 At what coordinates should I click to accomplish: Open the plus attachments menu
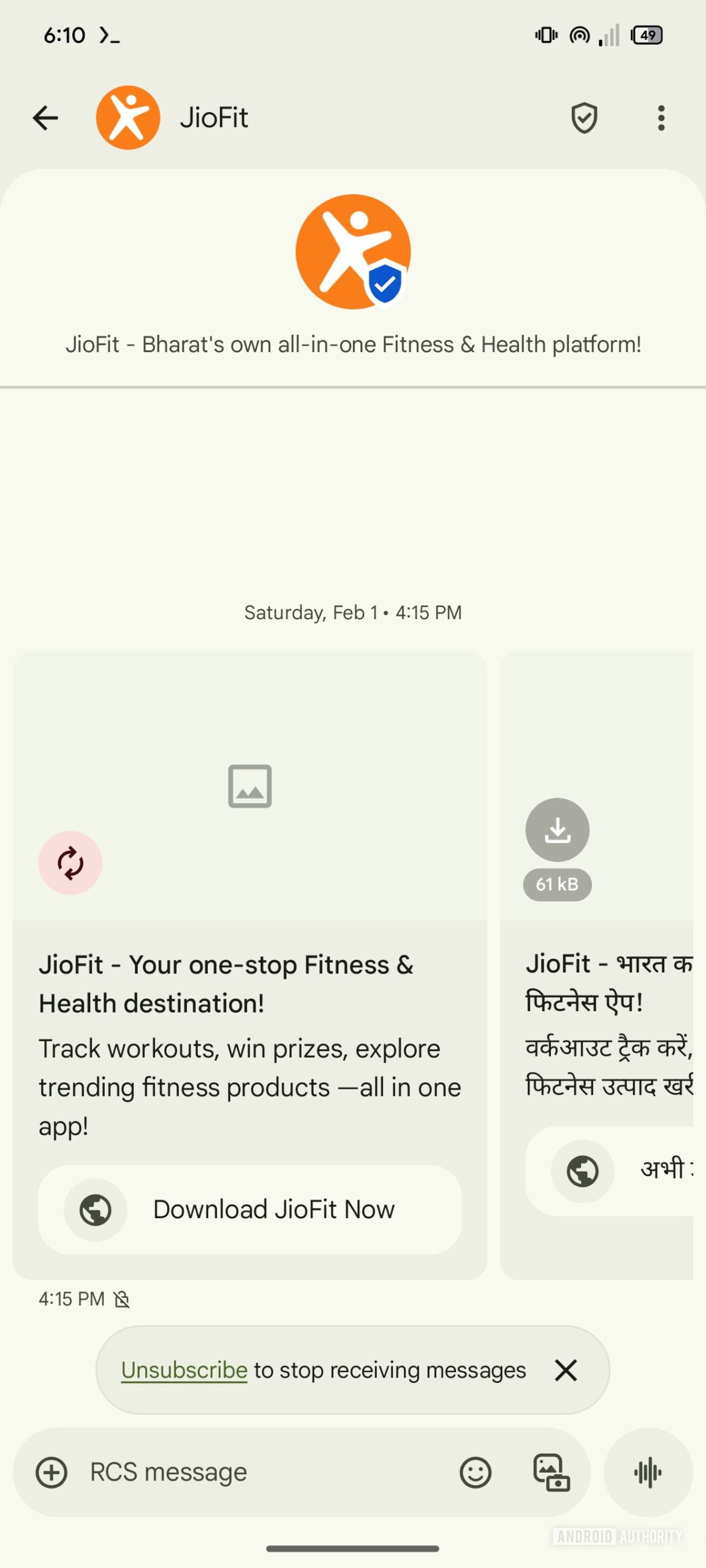click(x=51, y=1472)
